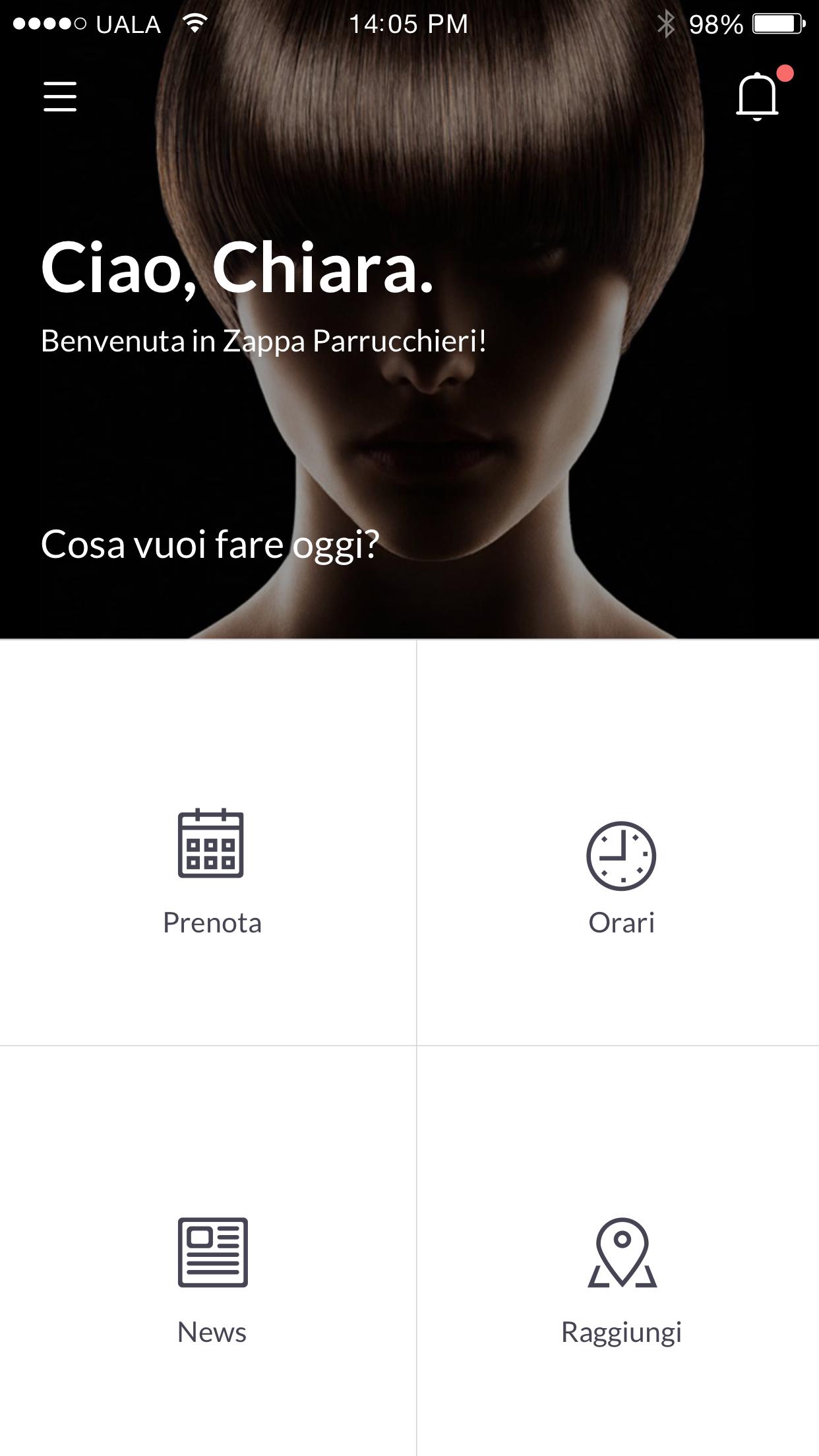Switch to the Prenota section
The image size is (819, 1456).
pyautogui.click(x=211, y=923)
